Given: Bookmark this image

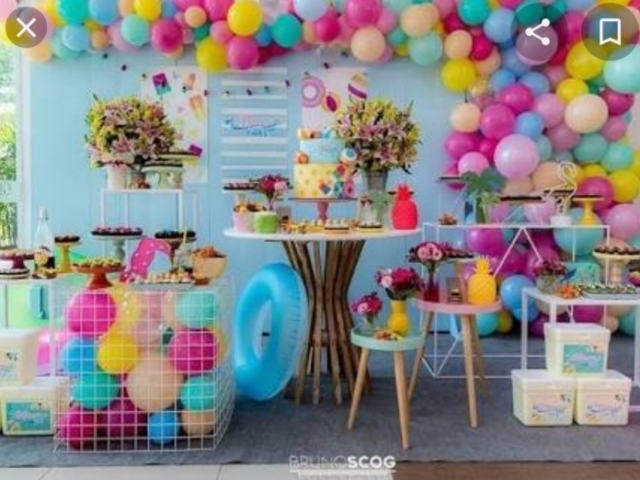Looking at the screenshot, I should (610, 32).
